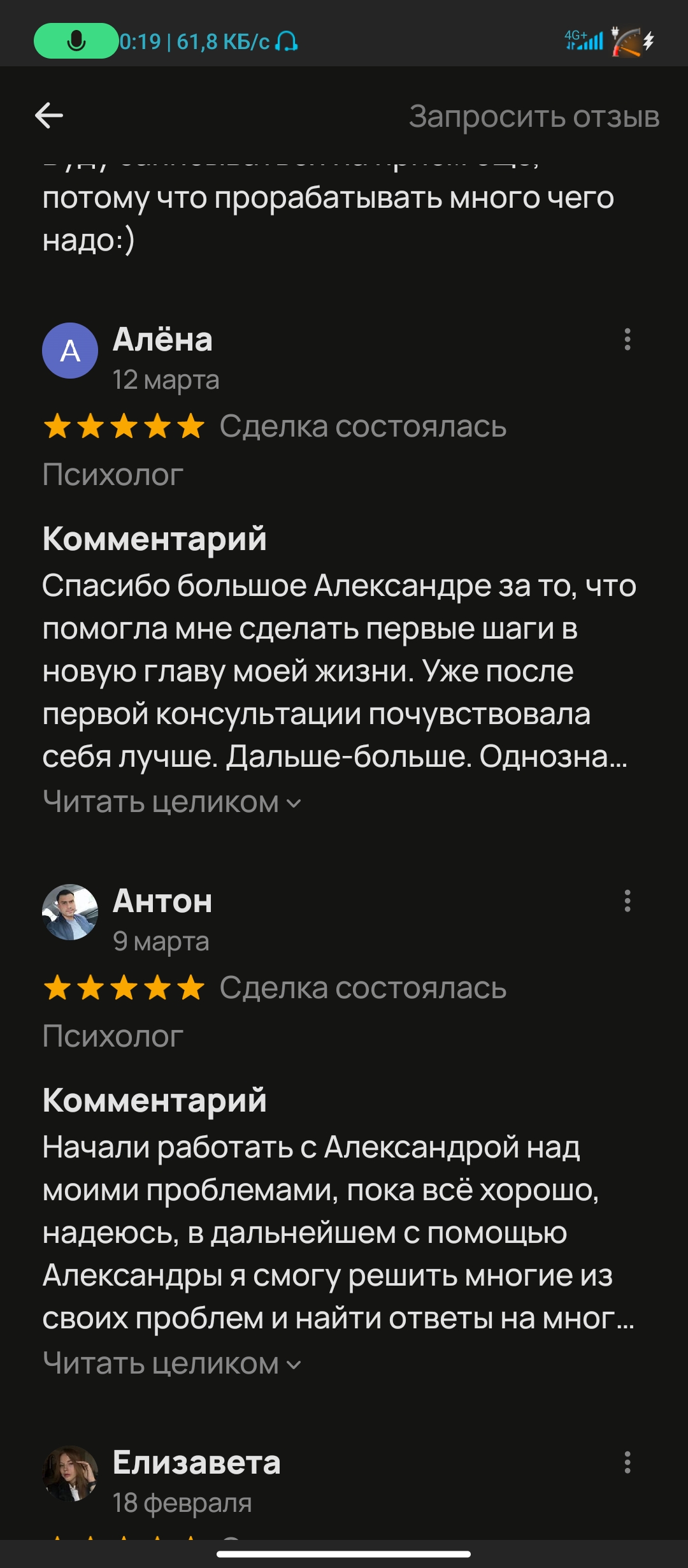The image size is (688, 1568).
Task: Expand Алёна's review with Читать целиком
Action: [172, 802]
